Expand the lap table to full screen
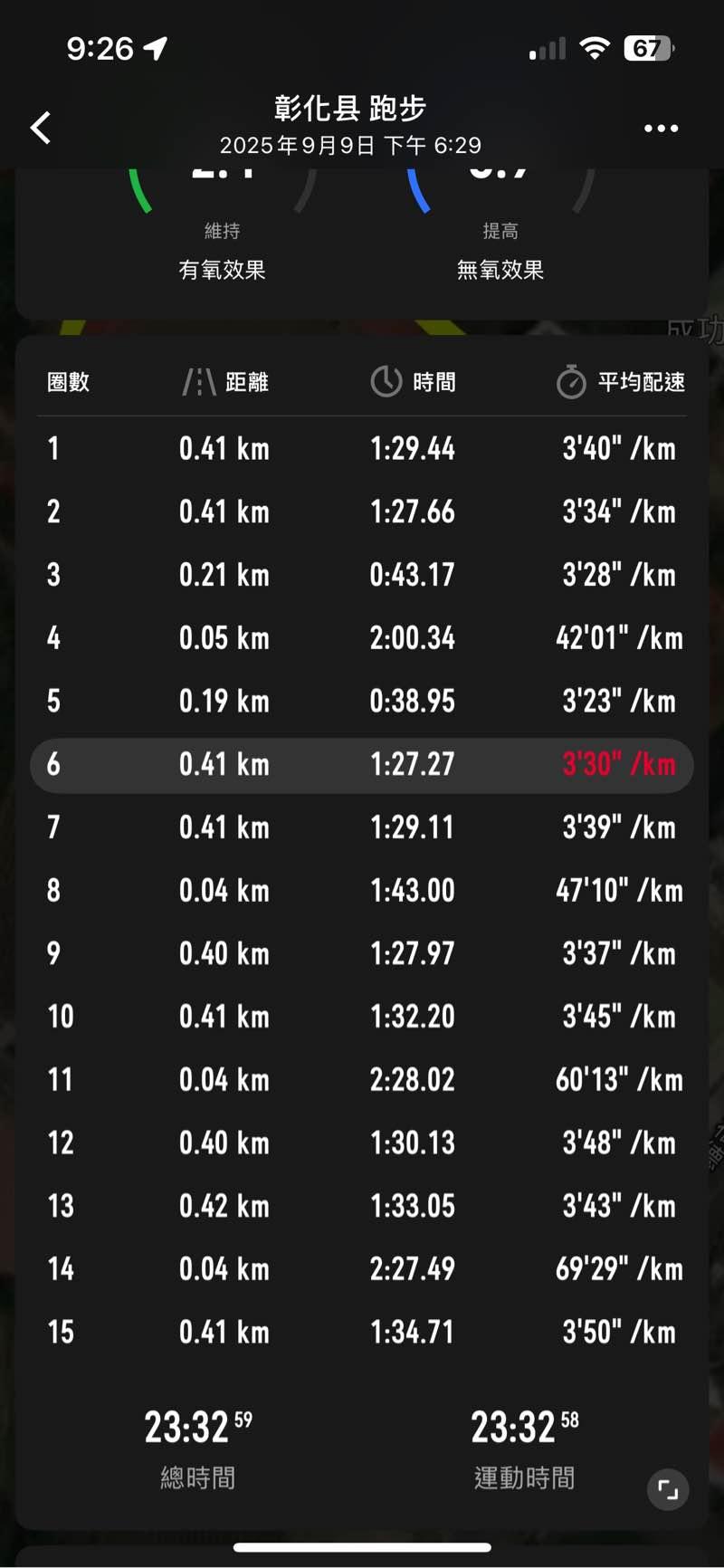The image size is (724, 1568). (668, 1490)
